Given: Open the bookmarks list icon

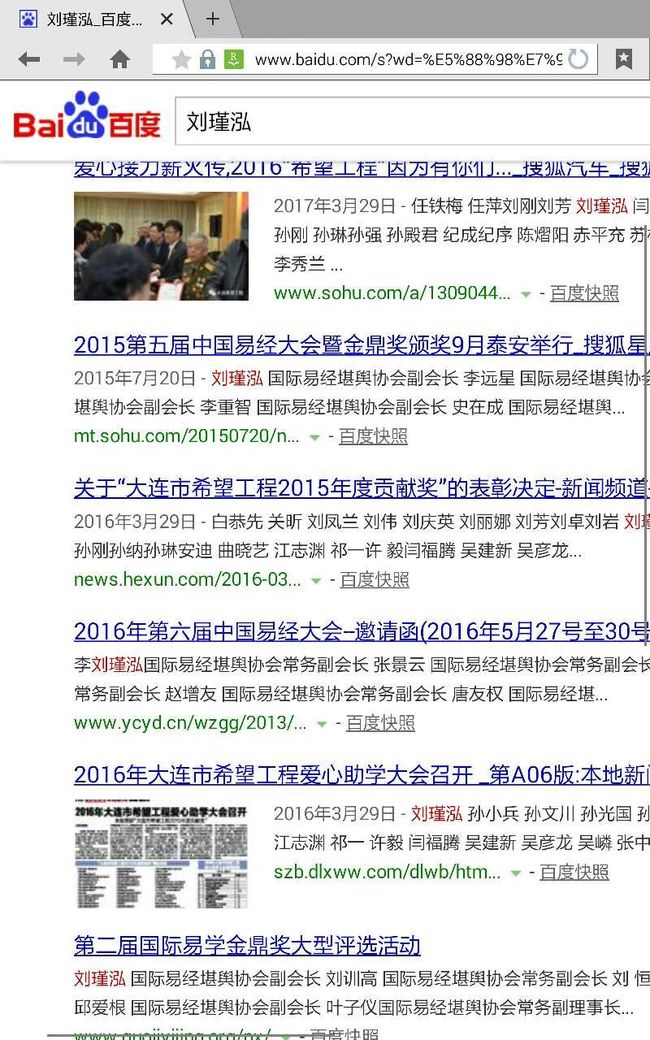Looking at the screenshot, I should pyautogui.click(x=623, y=59).
